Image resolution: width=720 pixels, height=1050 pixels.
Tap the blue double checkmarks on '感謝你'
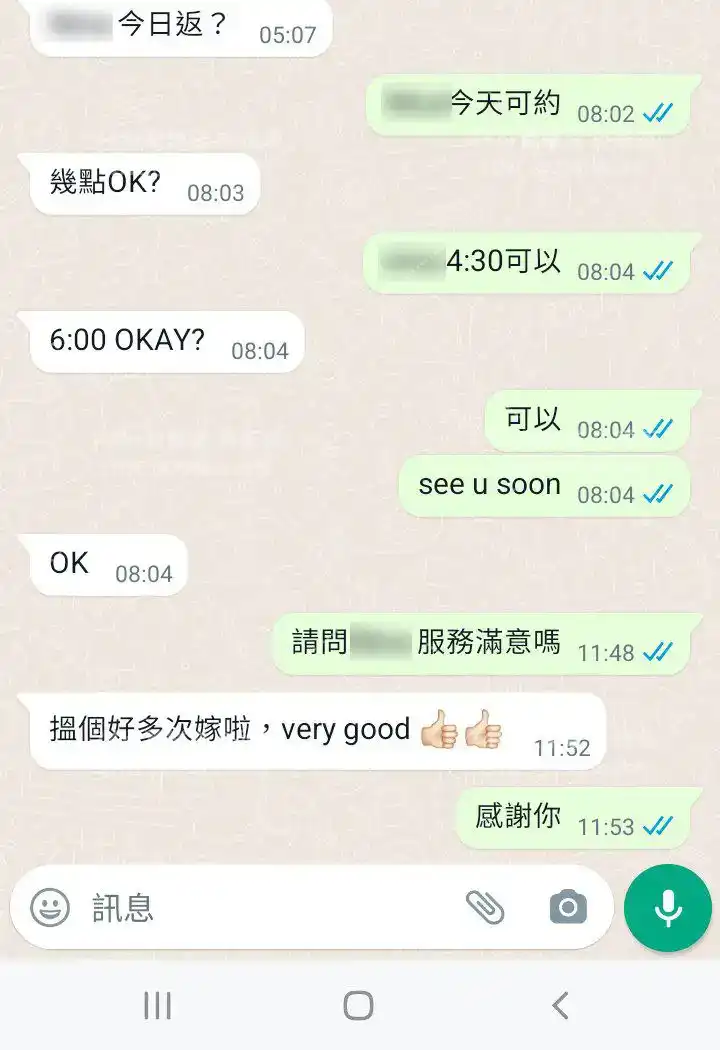tap(655, 825)
